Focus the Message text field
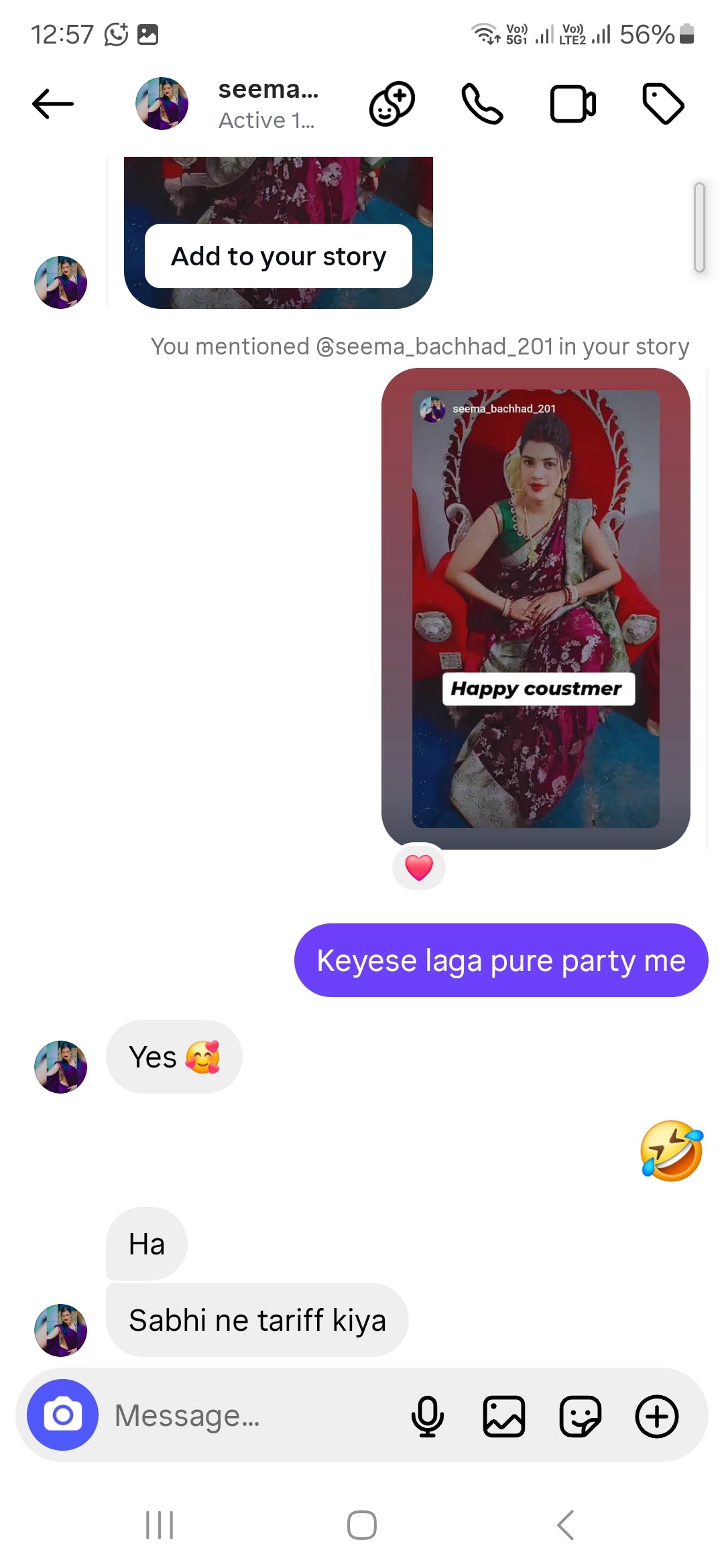Viewport: 724px width, 1568px height. tap(255, 1415)
